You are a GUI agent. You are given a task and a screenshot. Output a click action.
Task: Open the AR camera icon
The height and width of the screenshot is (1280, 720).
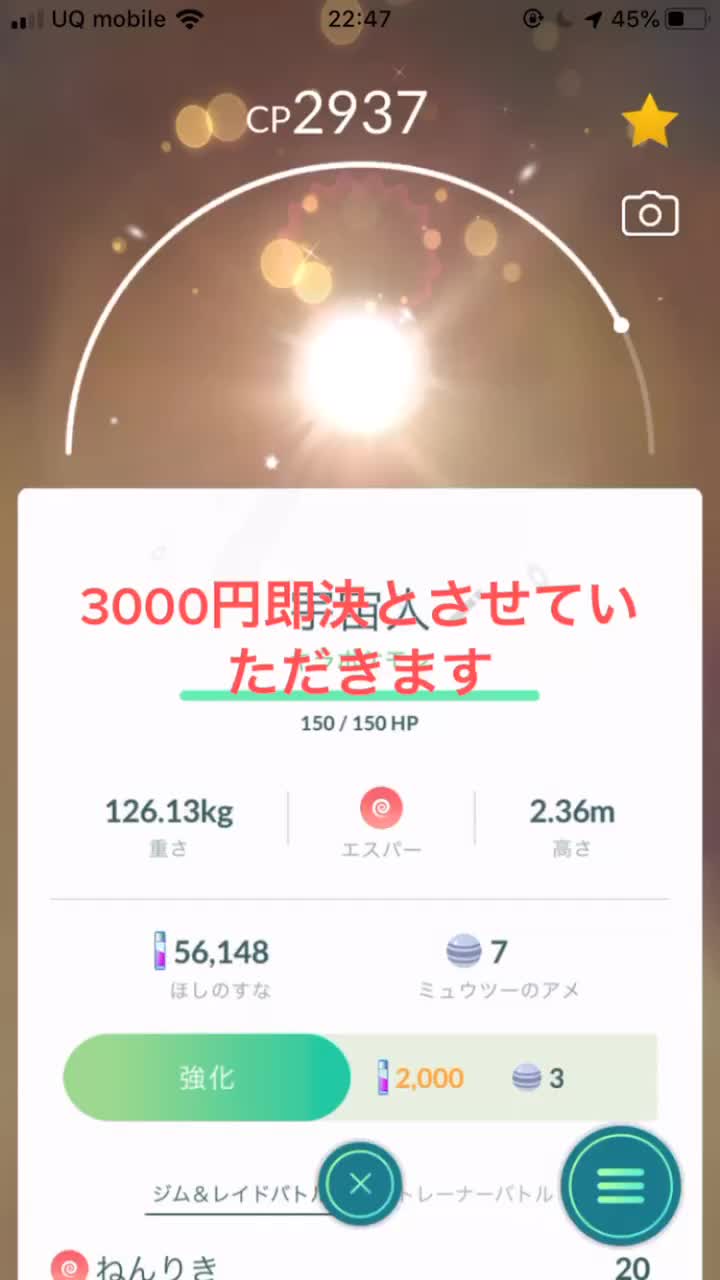[650, 215]
